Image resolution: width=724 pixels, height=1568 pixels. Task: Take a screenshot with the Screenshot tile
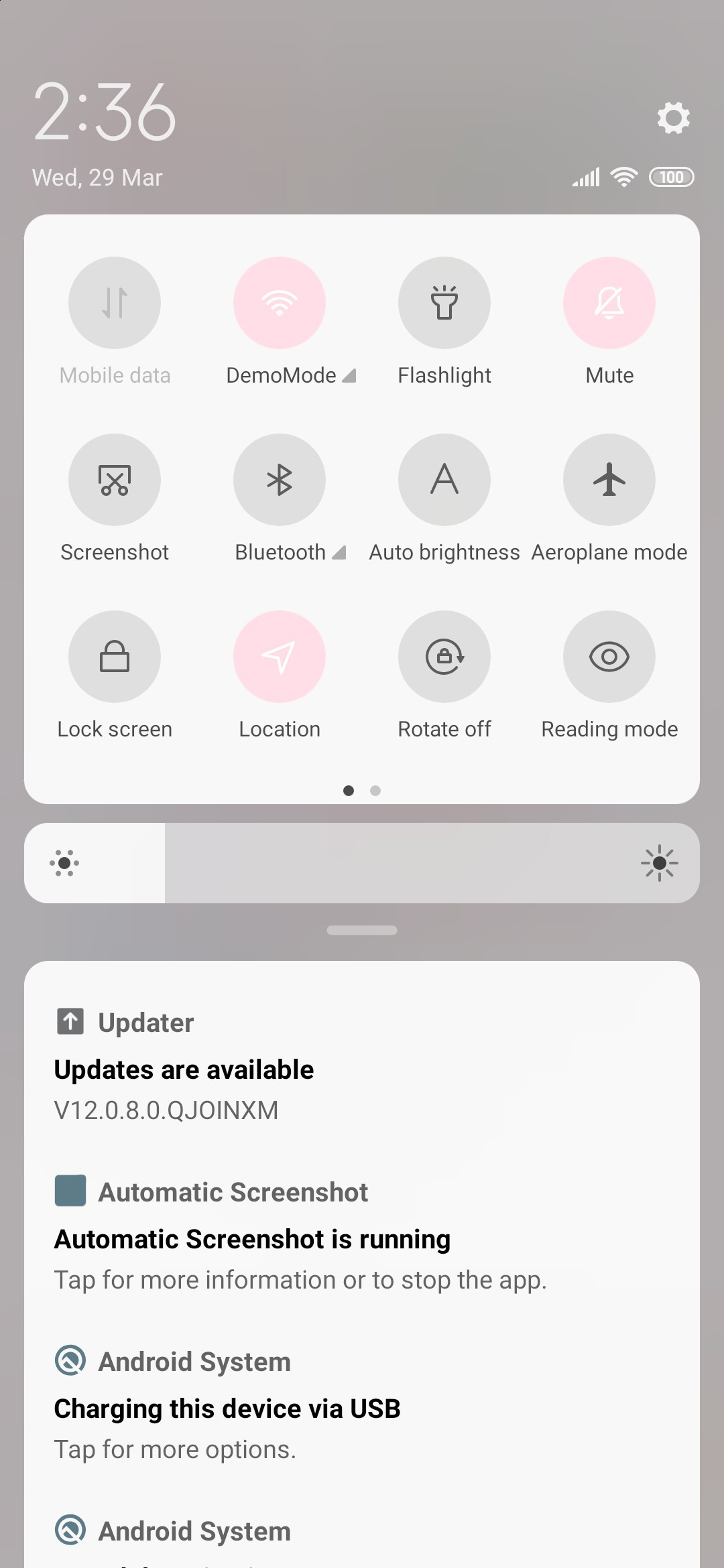(x=115, y=480)
